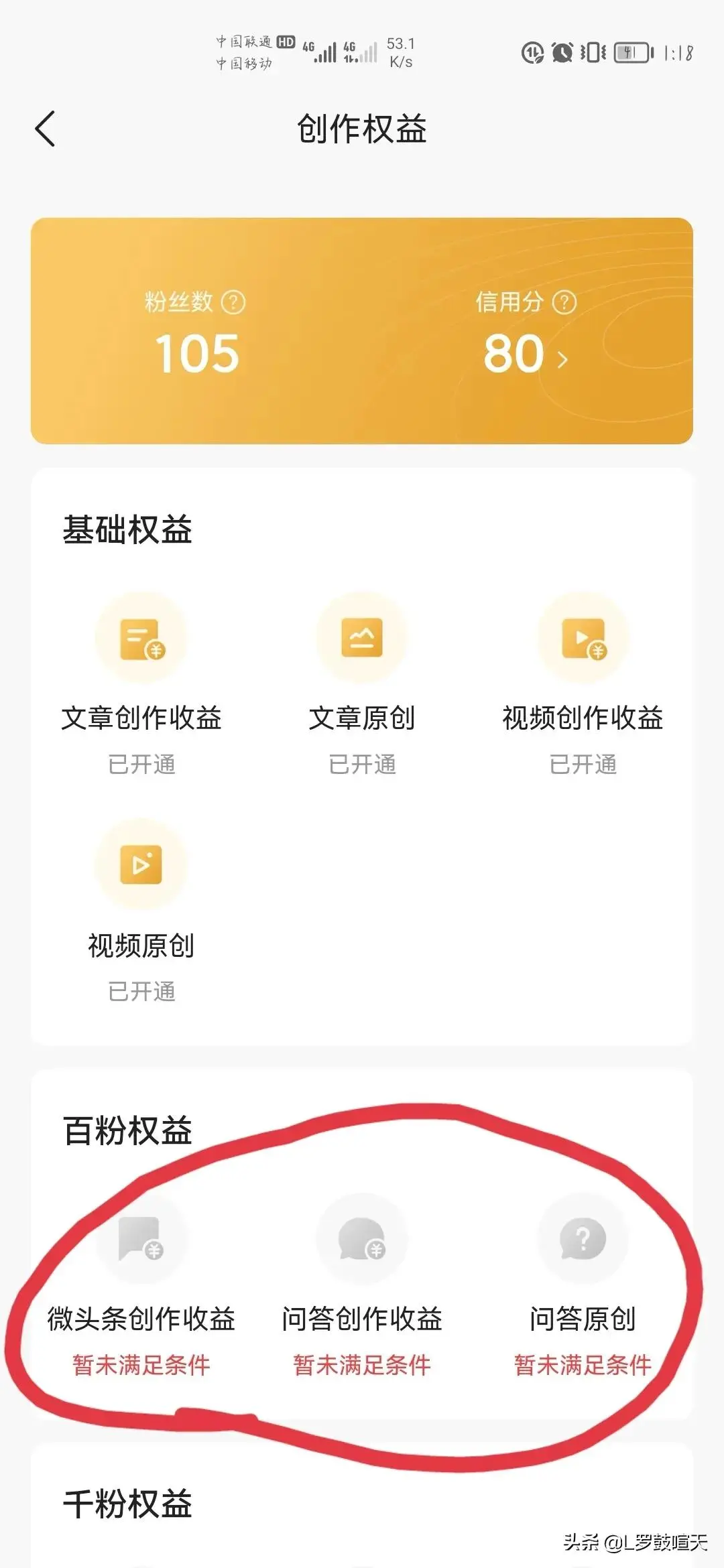Open credit score 80 details

[x=526, y=354]
